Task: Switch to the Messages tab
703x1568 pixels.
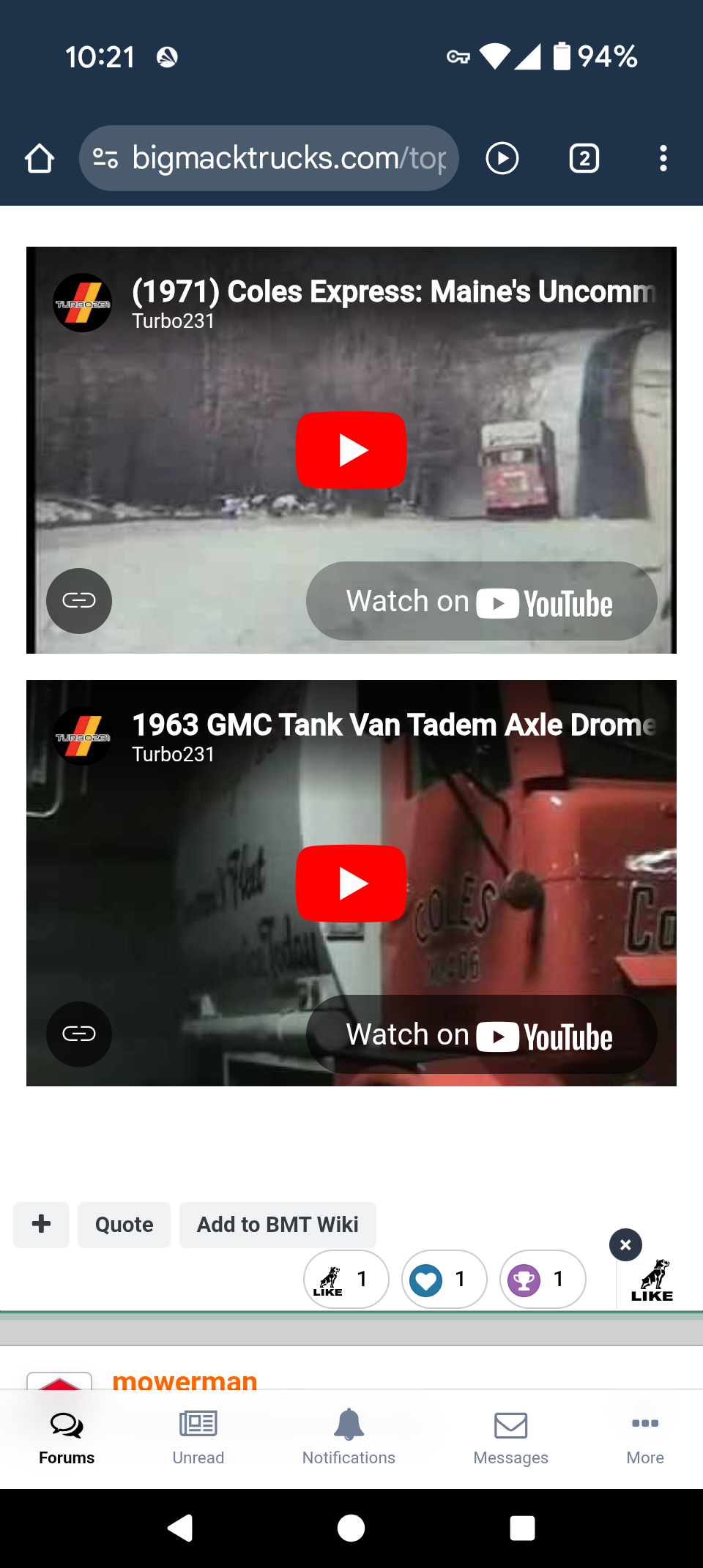Action: 510,1438
